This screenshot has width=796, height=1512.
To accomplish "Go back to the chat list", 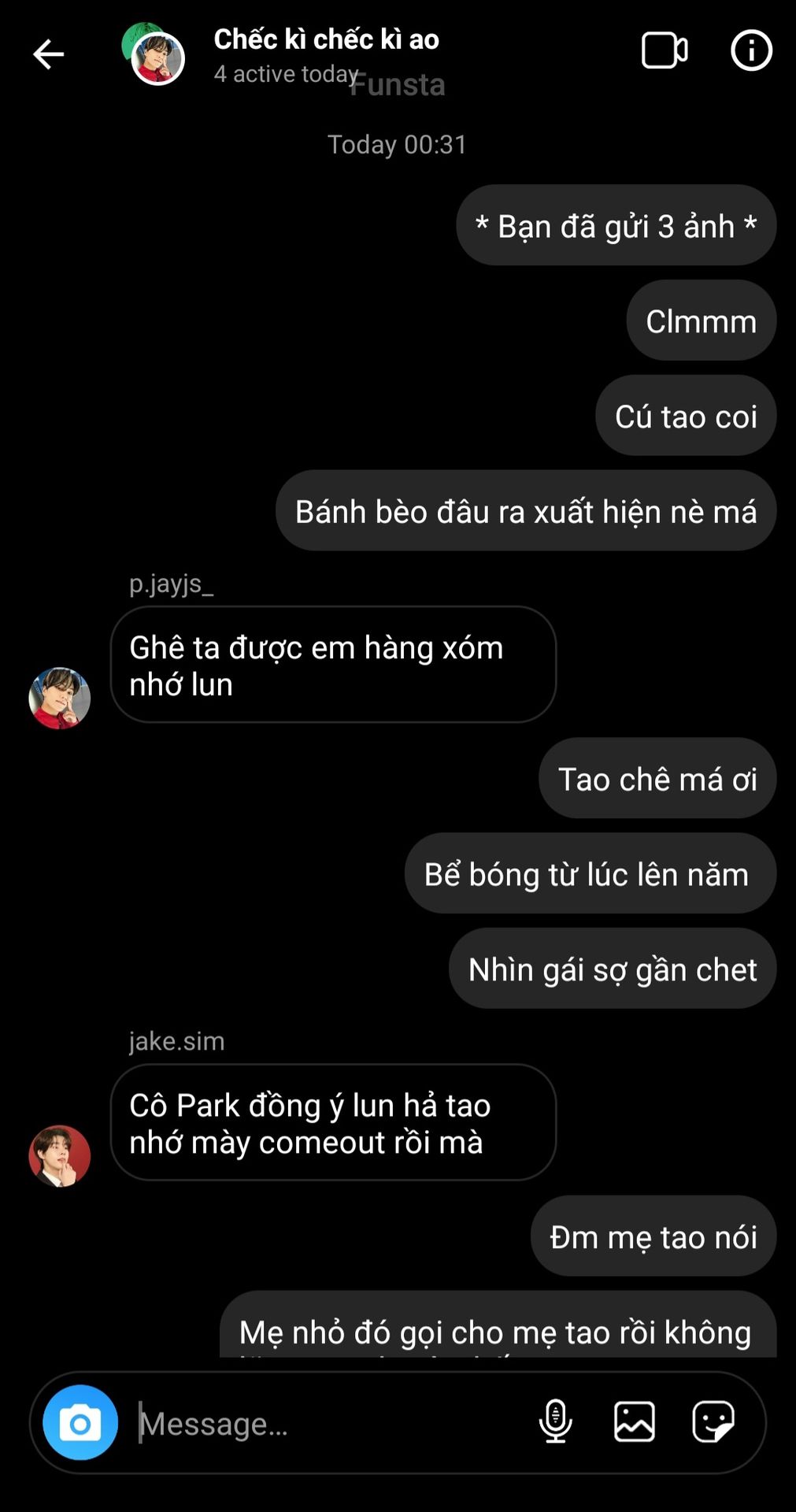I will pos(49,54).
